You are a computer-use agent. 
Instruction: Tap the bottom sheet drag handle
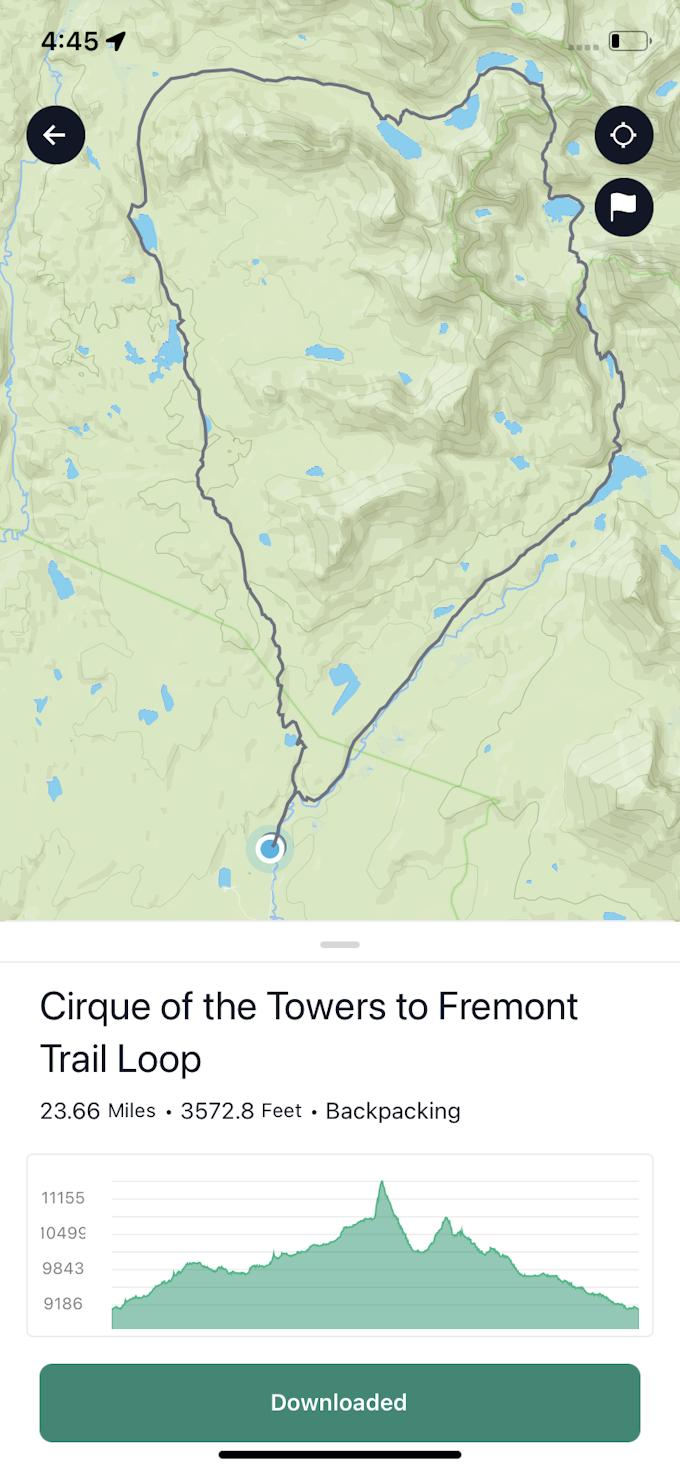[340, 944]
